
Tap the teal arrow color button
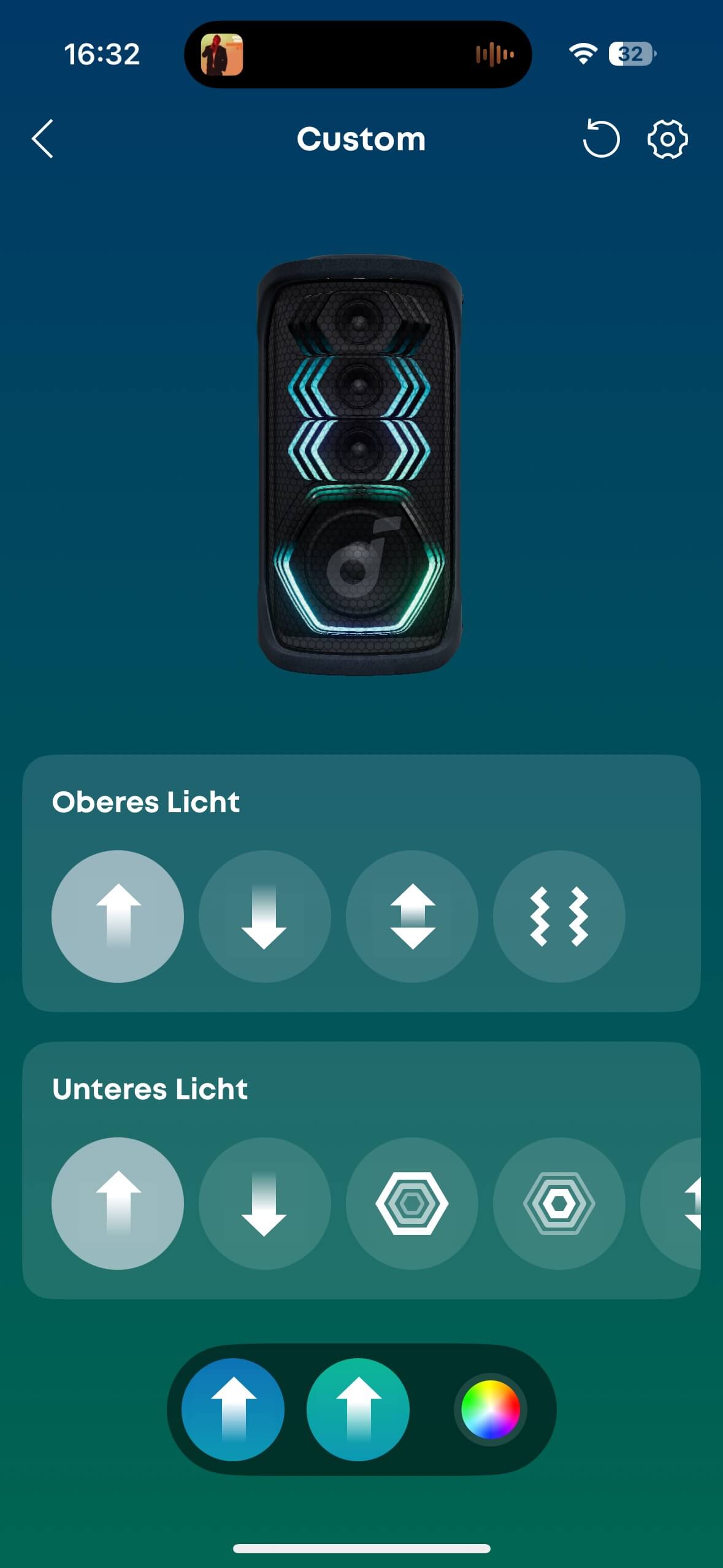[x=358, y=1409]
